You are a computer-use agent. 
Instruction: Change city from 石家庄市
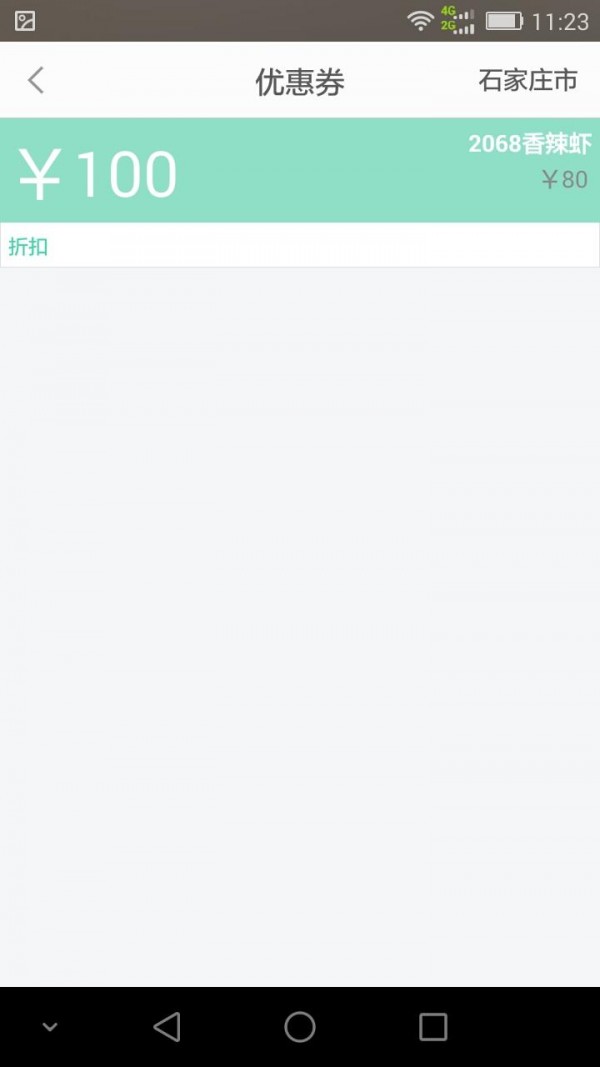pos(528,81)
